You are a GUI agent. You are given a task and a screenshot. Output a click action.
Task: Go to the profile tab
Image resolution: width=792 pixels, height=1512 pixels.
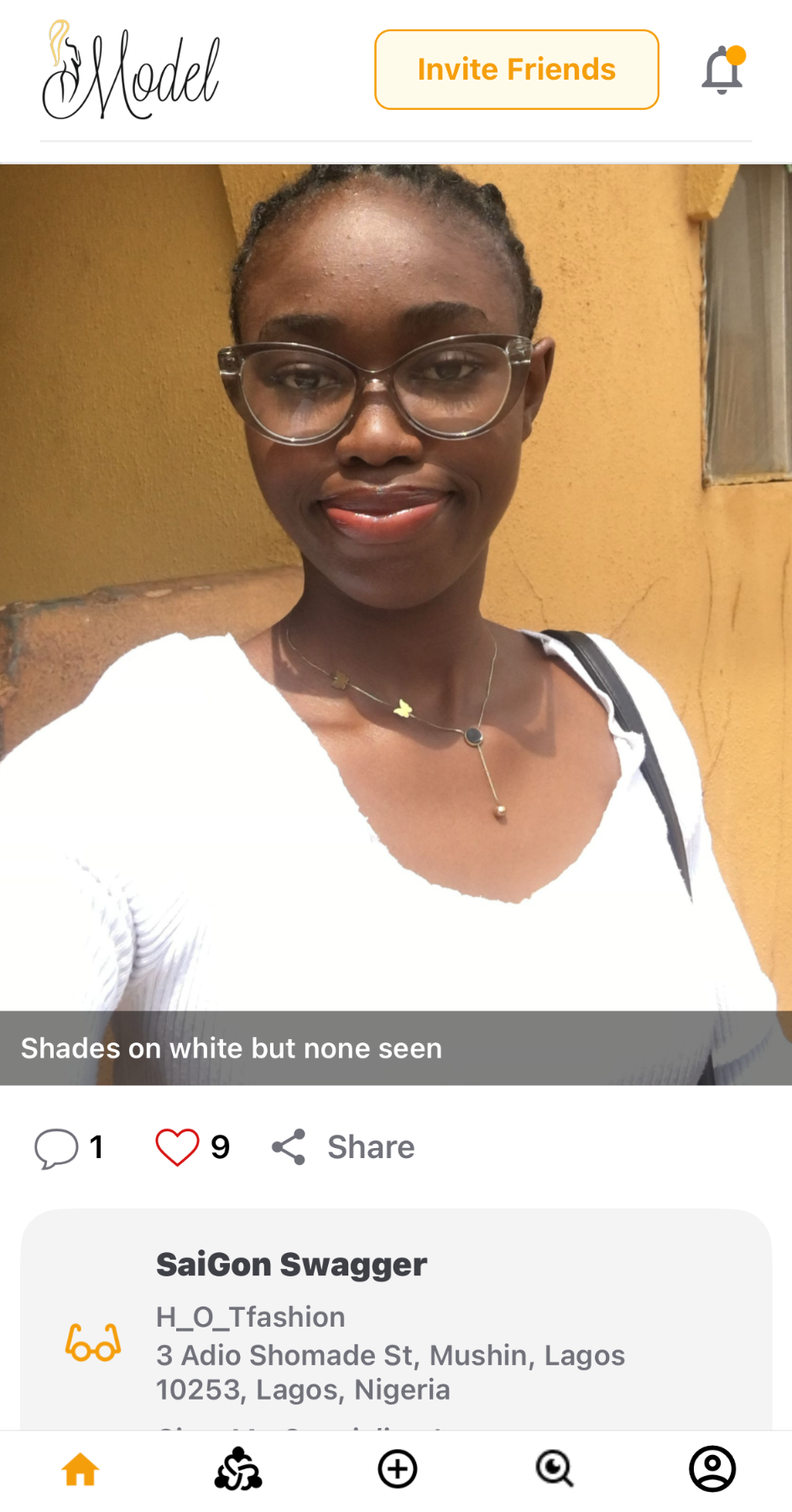point(712,1469)
